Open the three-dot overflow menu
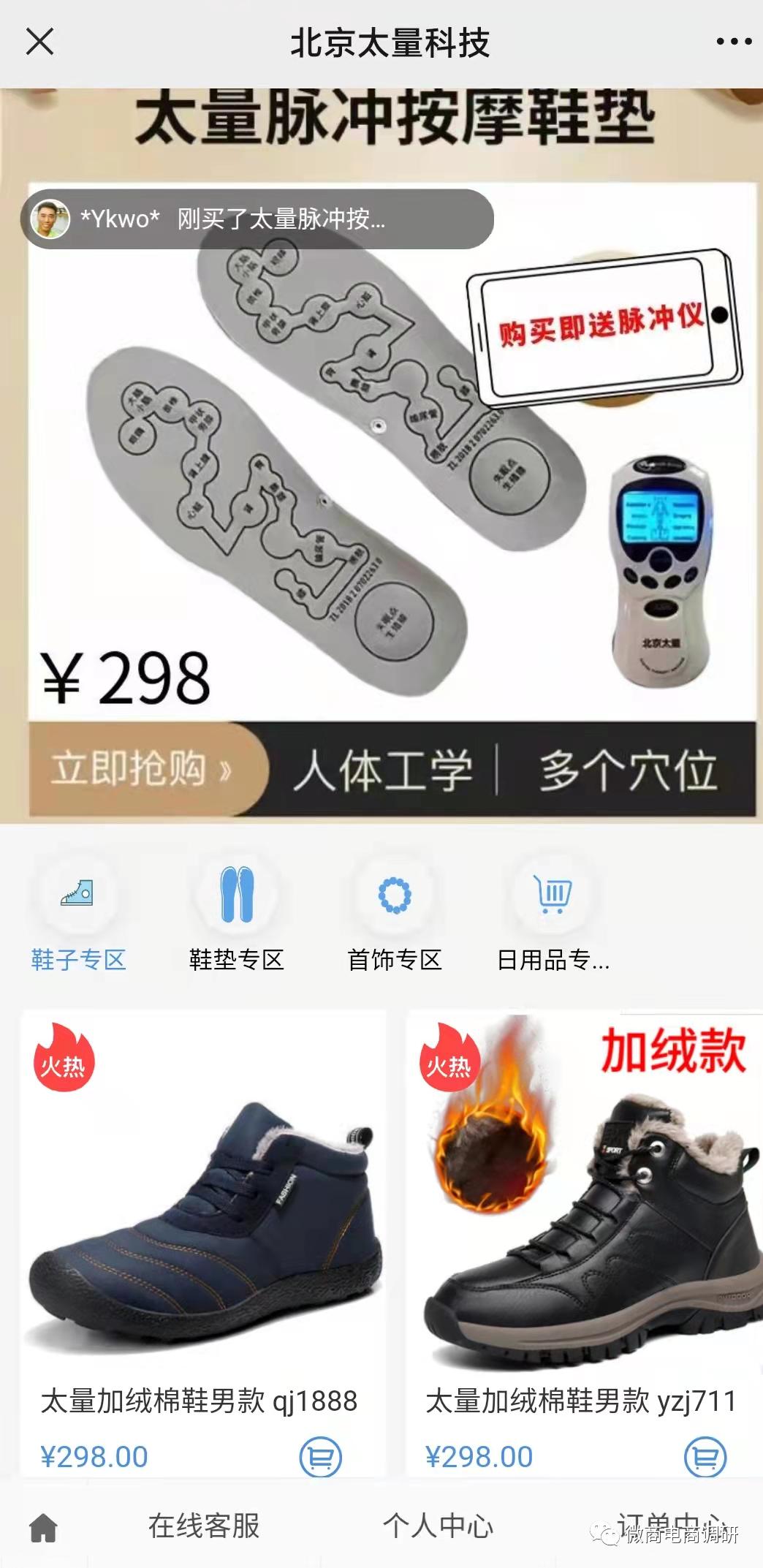Viewport: 763px width, 1568px height. (733, 42)
